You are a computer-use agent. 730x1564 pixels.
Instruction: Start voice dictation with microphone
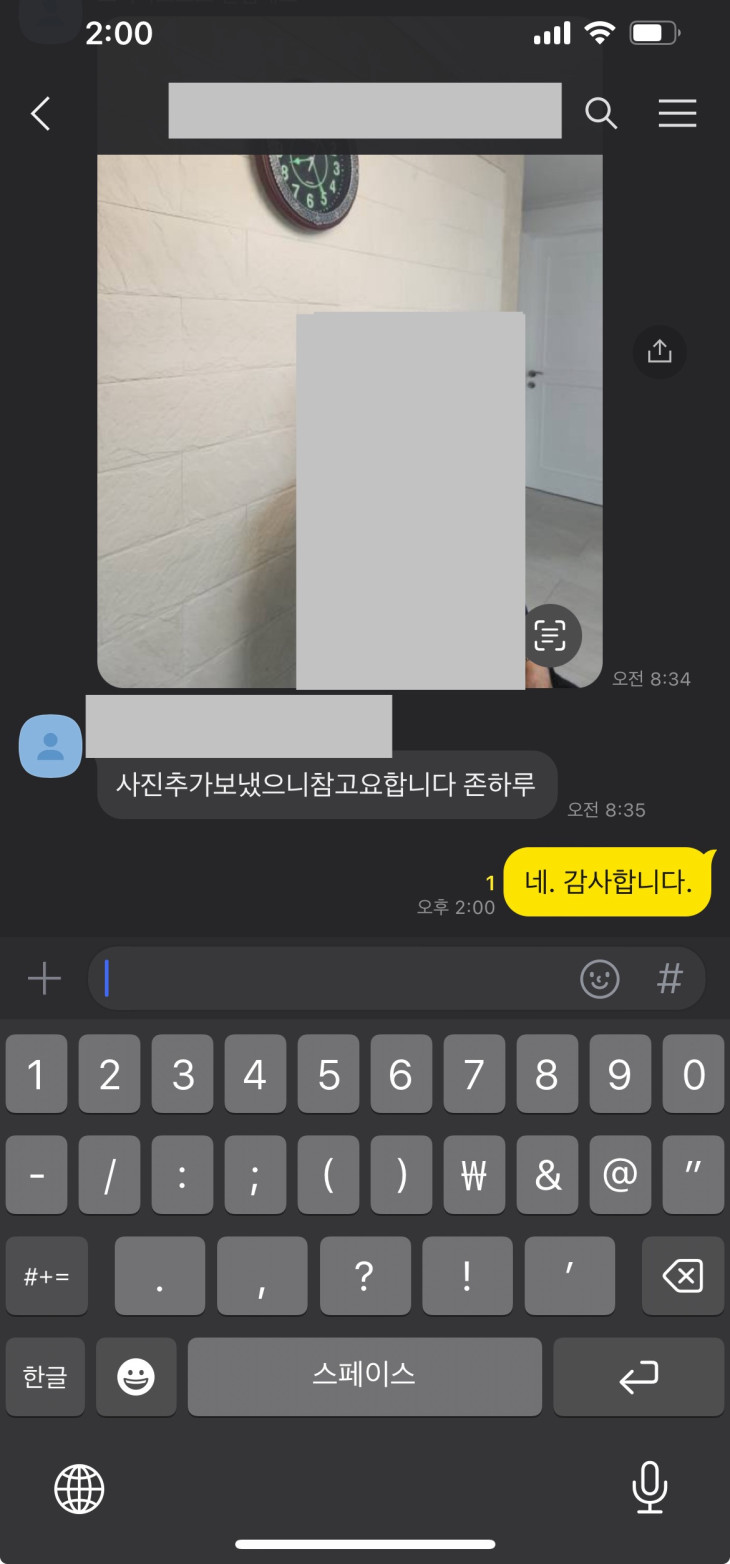pyautogui.click(x=649, y=1488)
